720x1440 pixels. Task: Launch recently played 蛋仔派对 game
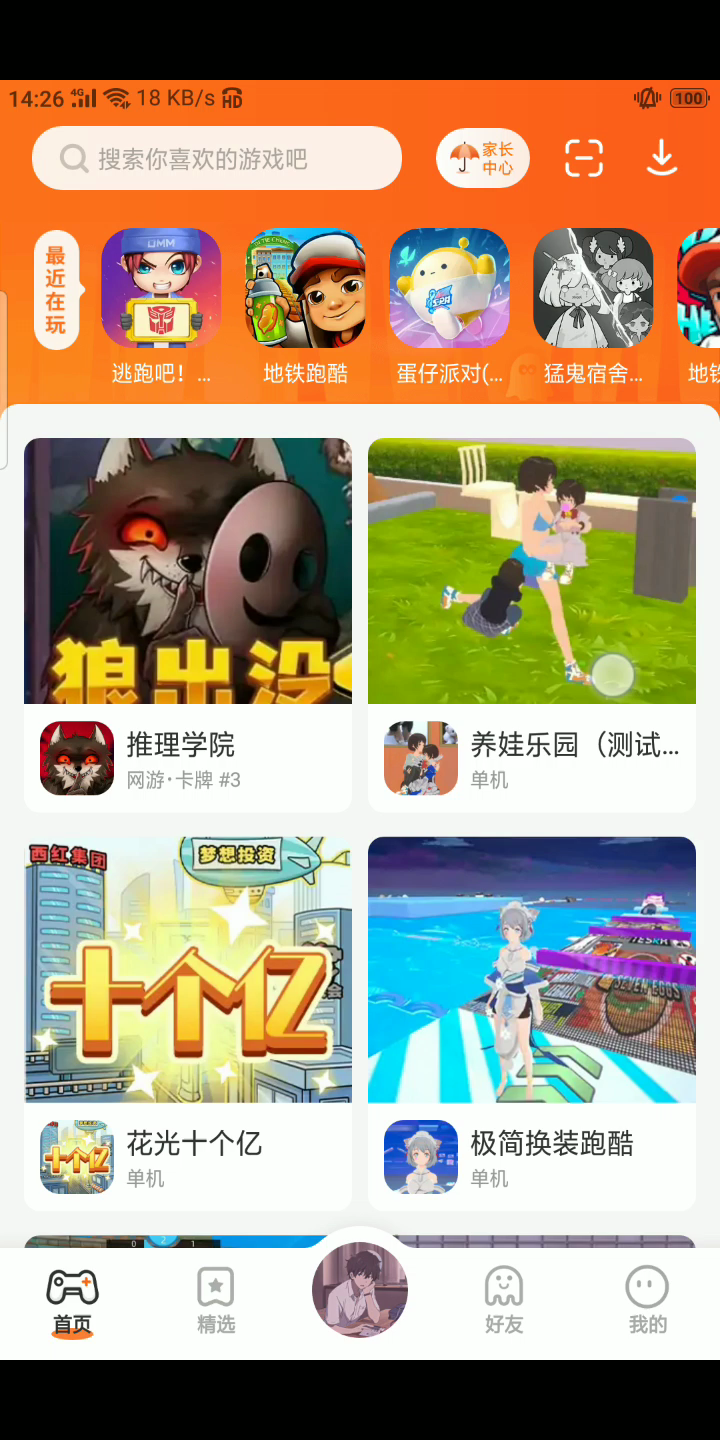[x=449, y=288]
